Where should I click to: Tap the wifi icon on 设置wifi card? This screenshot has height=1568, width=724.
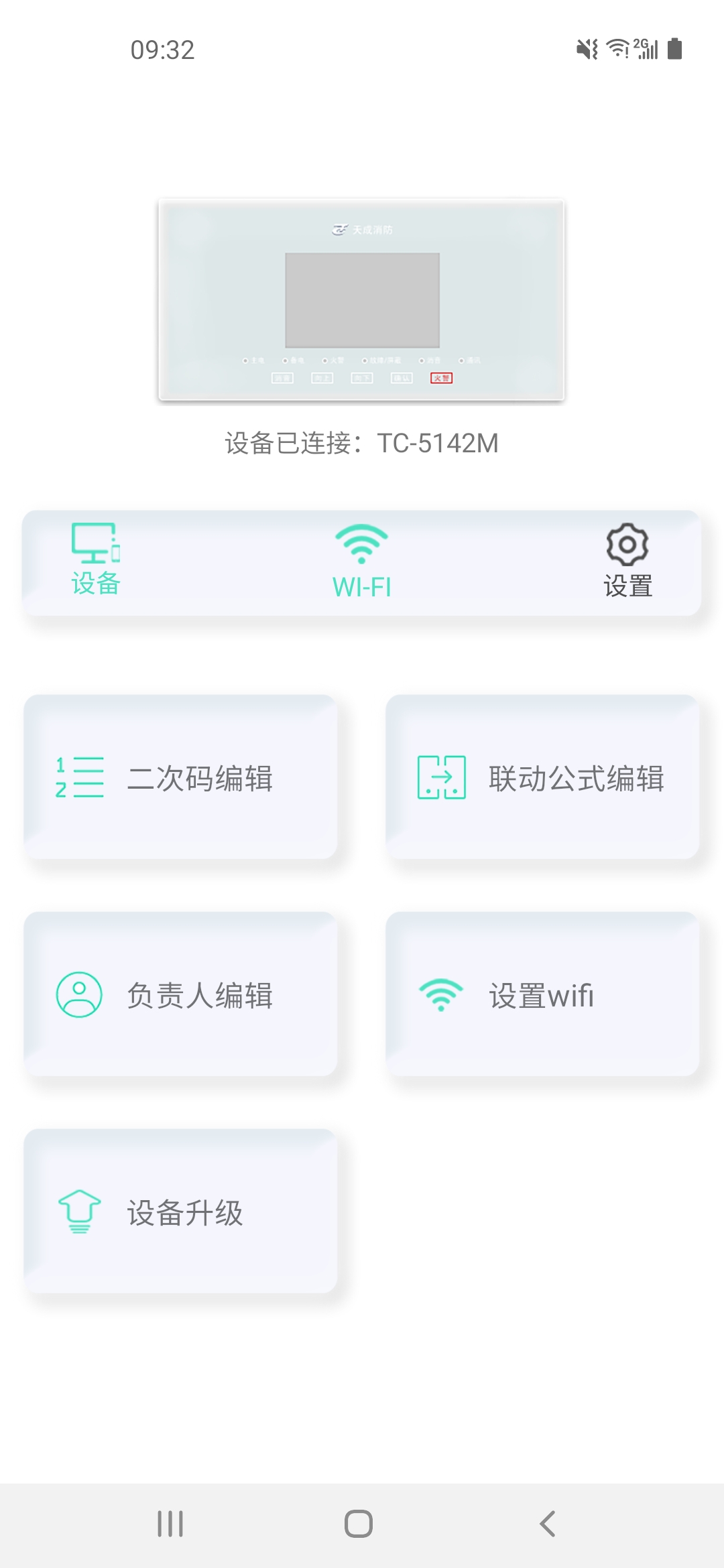click(x=440, y=995)
